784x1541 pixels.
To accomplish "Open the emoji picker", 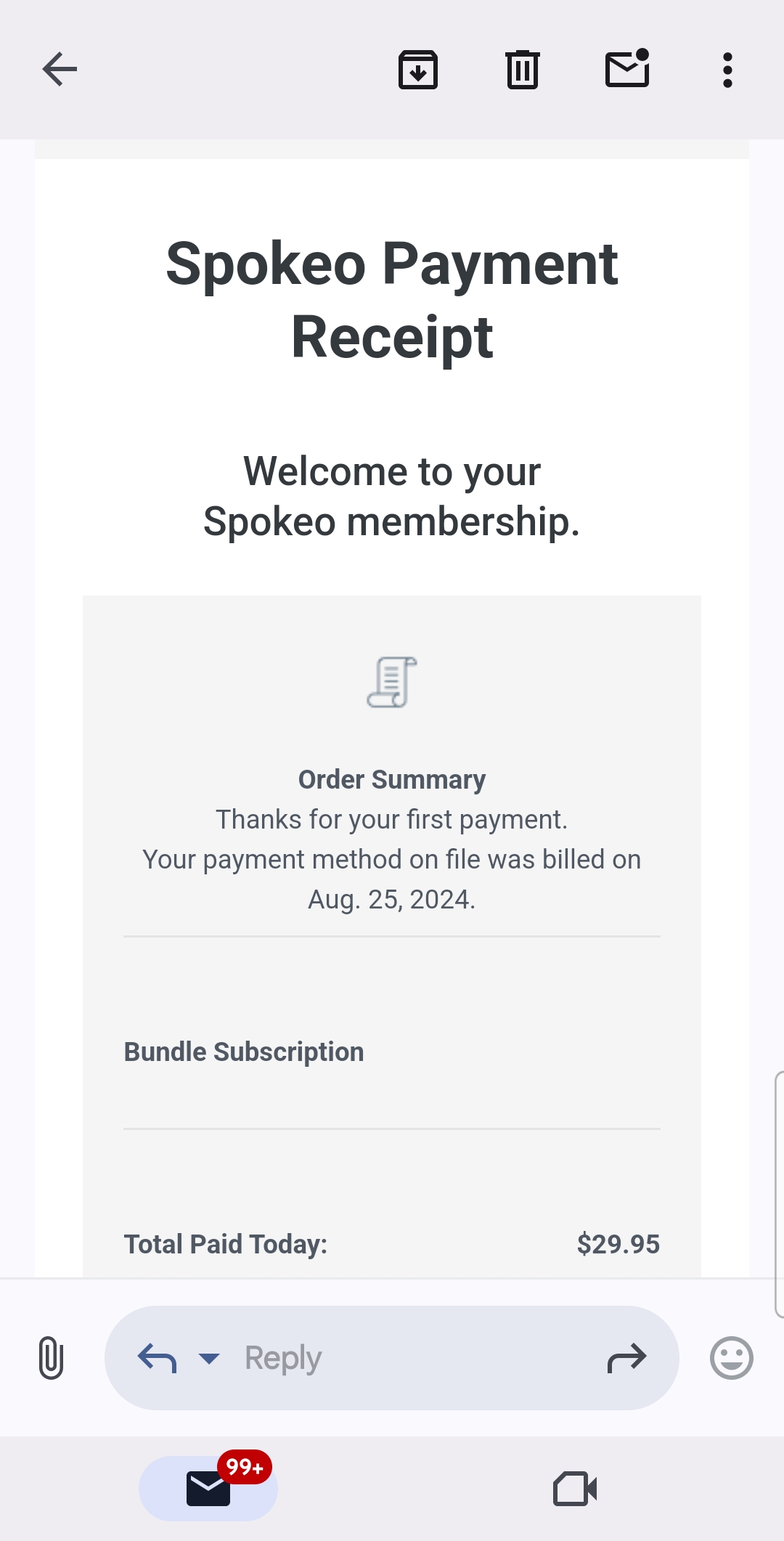I will (731, 1357).
